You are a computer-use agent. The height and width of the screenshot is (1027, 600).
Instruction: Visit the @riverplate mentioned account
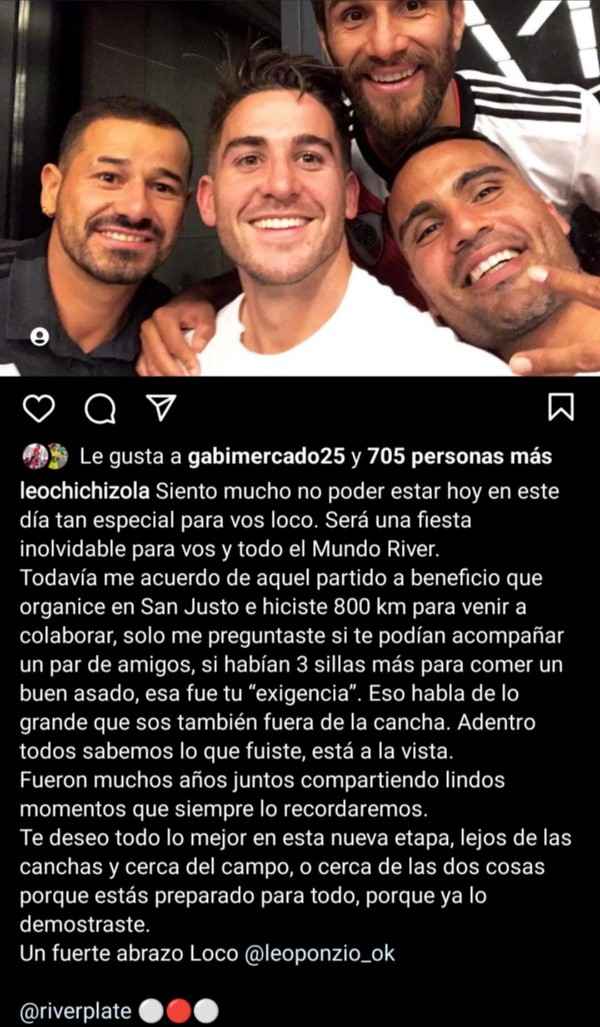[76, 1011]
